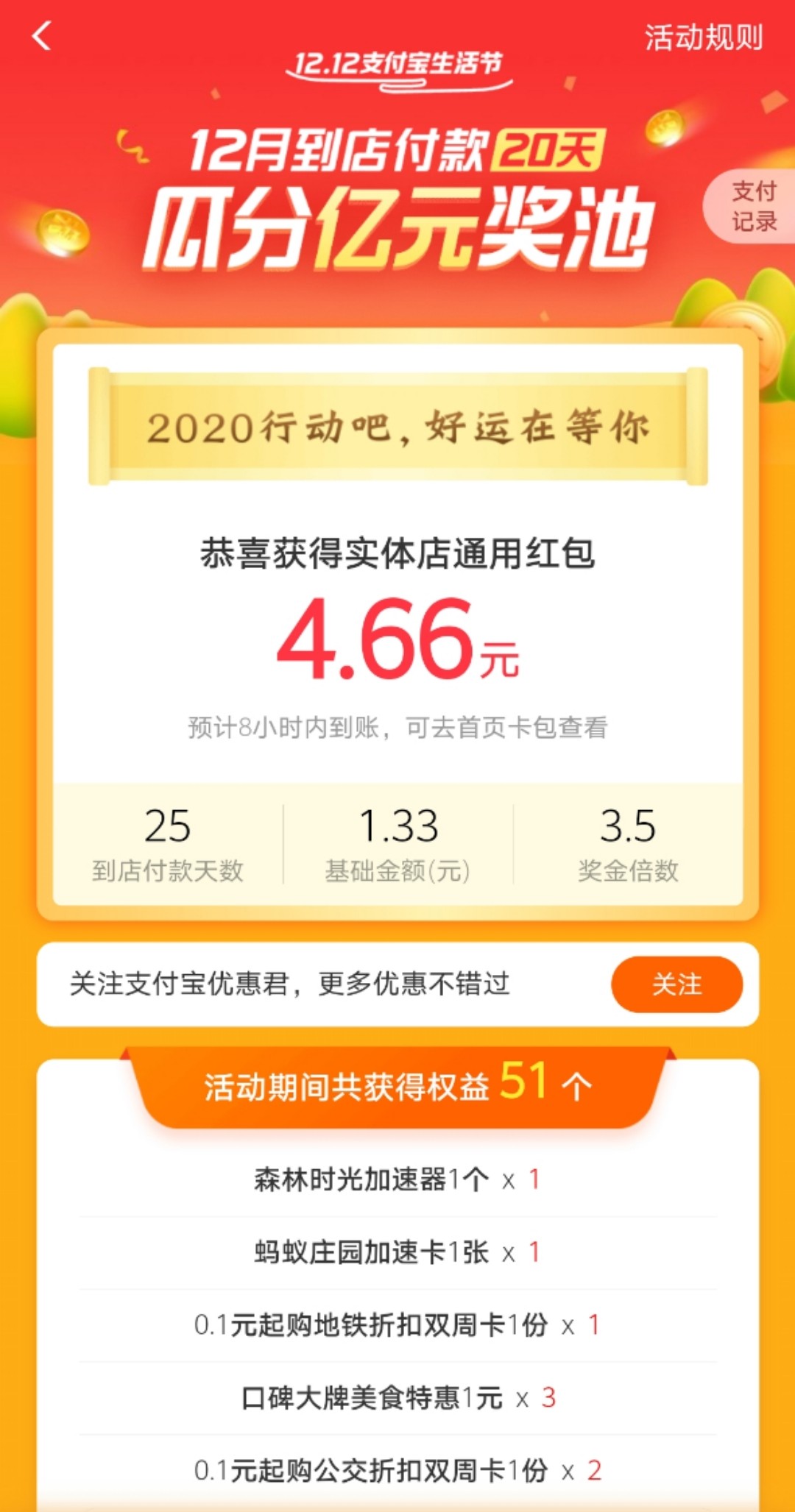This screenshot has height=1512, width=795.
Task: Tap 关注 to follow 支付宝优惠君
Action: 676,984
